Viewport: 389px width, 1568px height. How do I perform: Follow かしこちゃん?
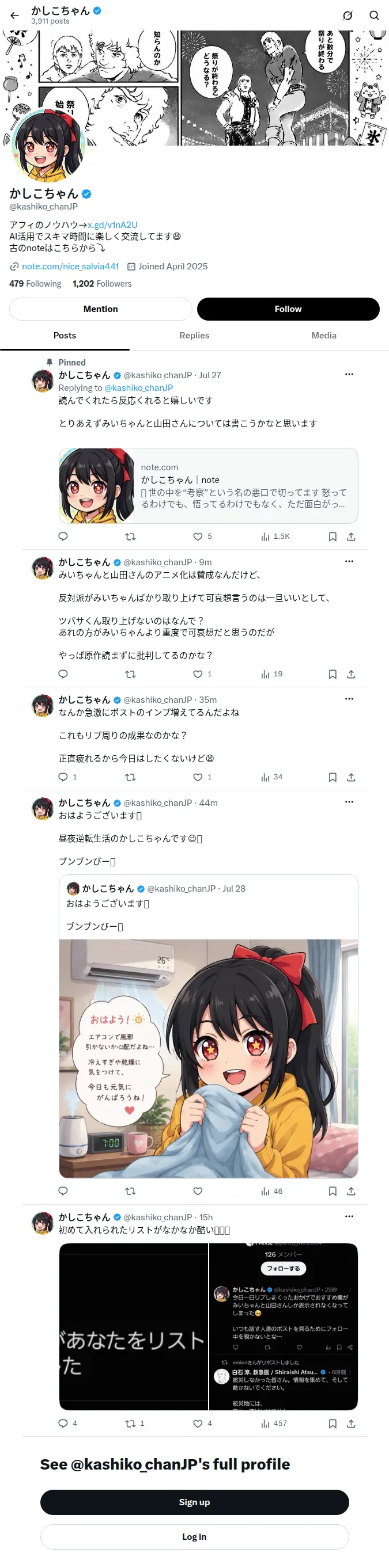[288, 309]
